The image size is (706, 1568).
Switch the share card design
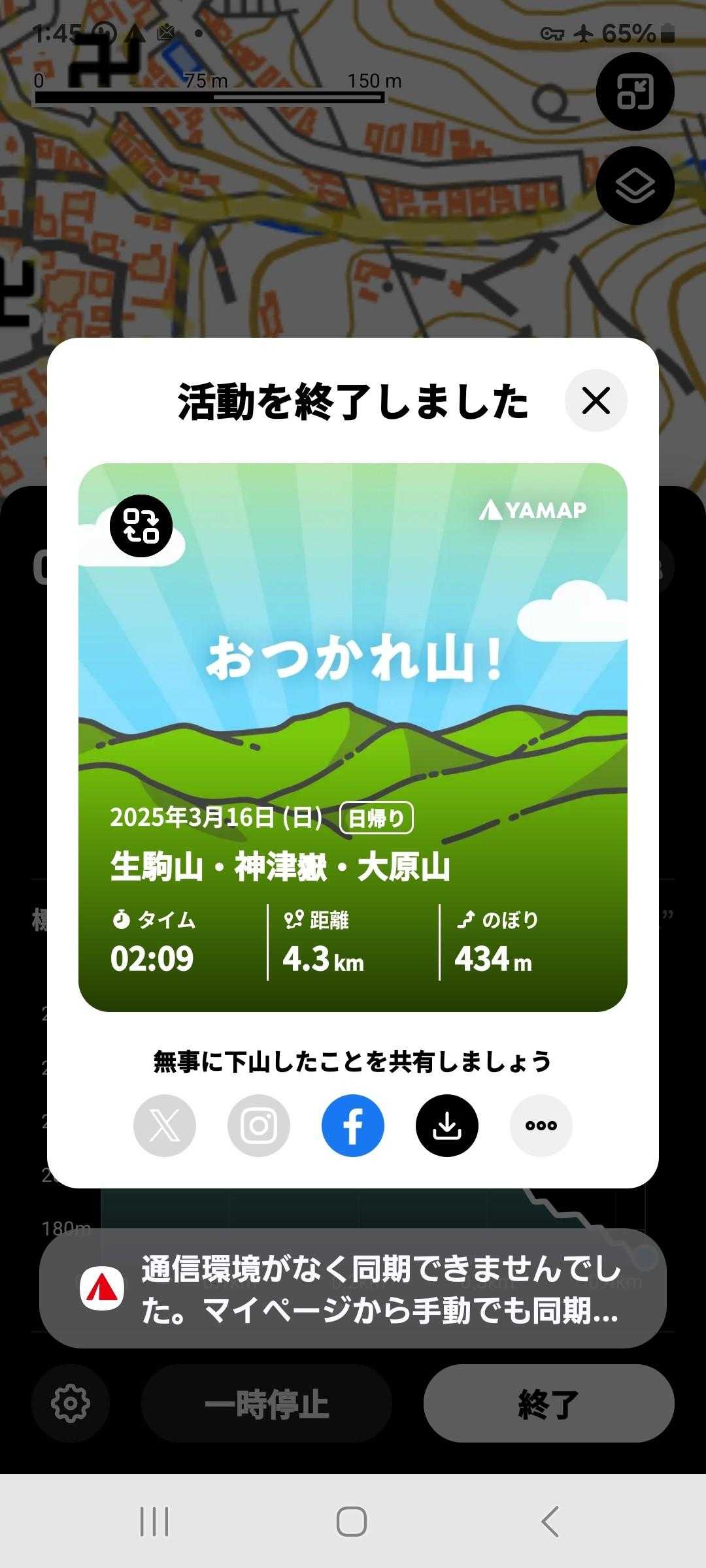(141, 527)
